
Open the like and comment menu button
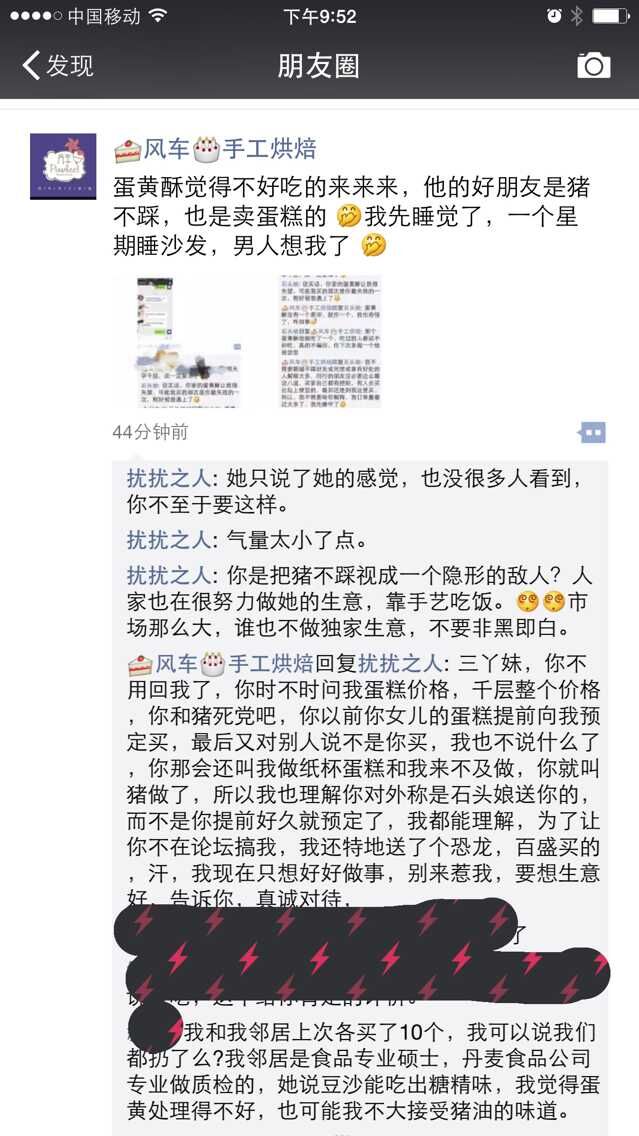point(593,433)
